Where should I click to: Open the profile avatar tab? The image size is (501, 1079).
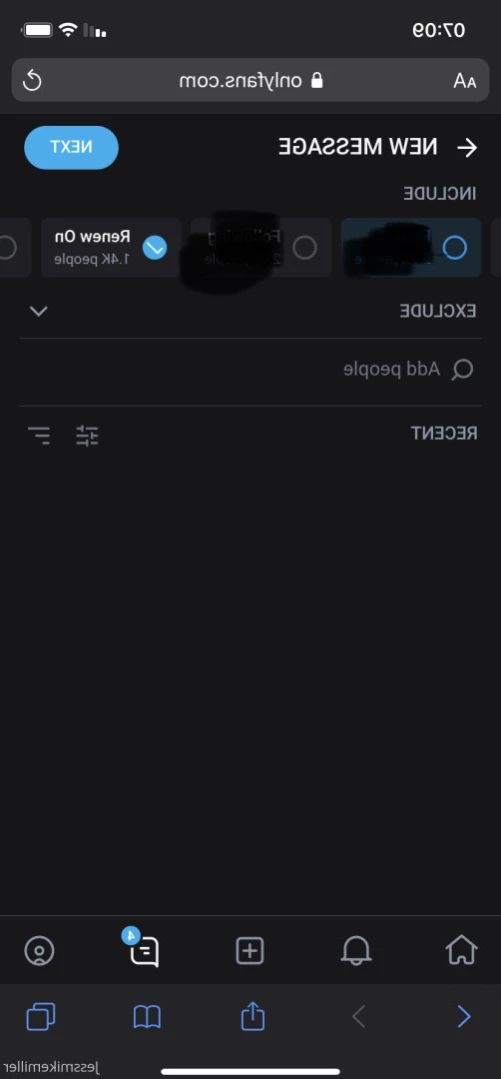pos(39,951)
